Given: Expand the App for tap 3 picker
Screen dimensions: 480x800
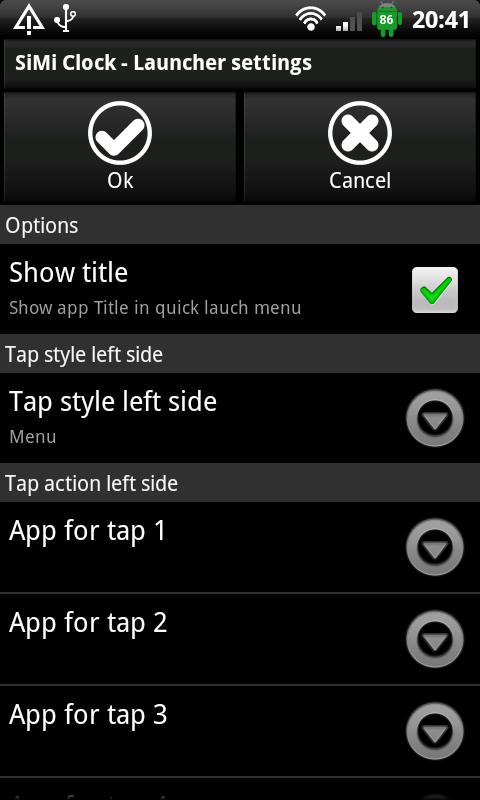Looking at the screenshot, I should click(435, 731).
